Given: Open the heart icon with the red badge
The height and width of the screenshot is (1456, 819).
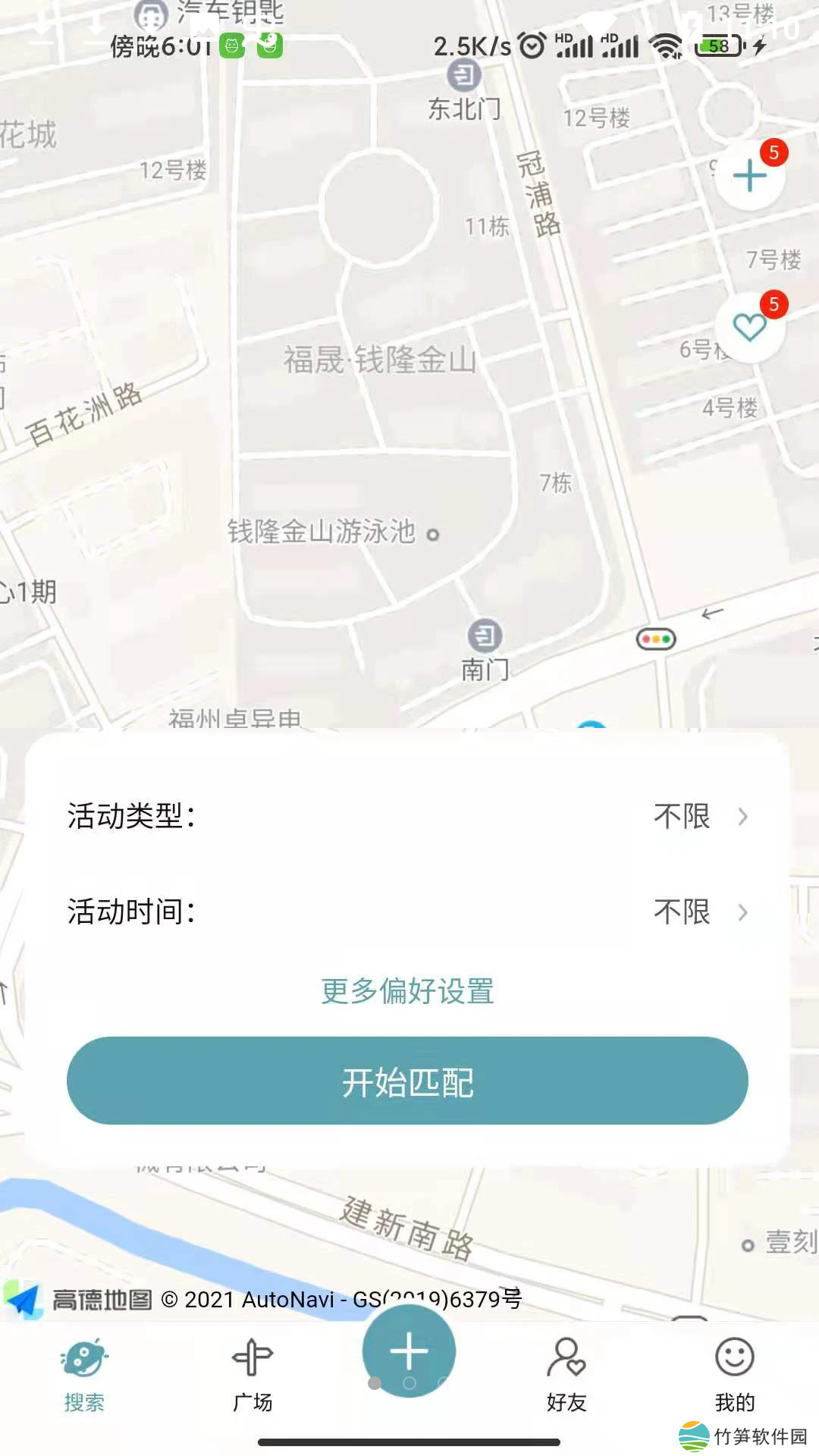Looking at the screenshot, I should click(750, 328).
